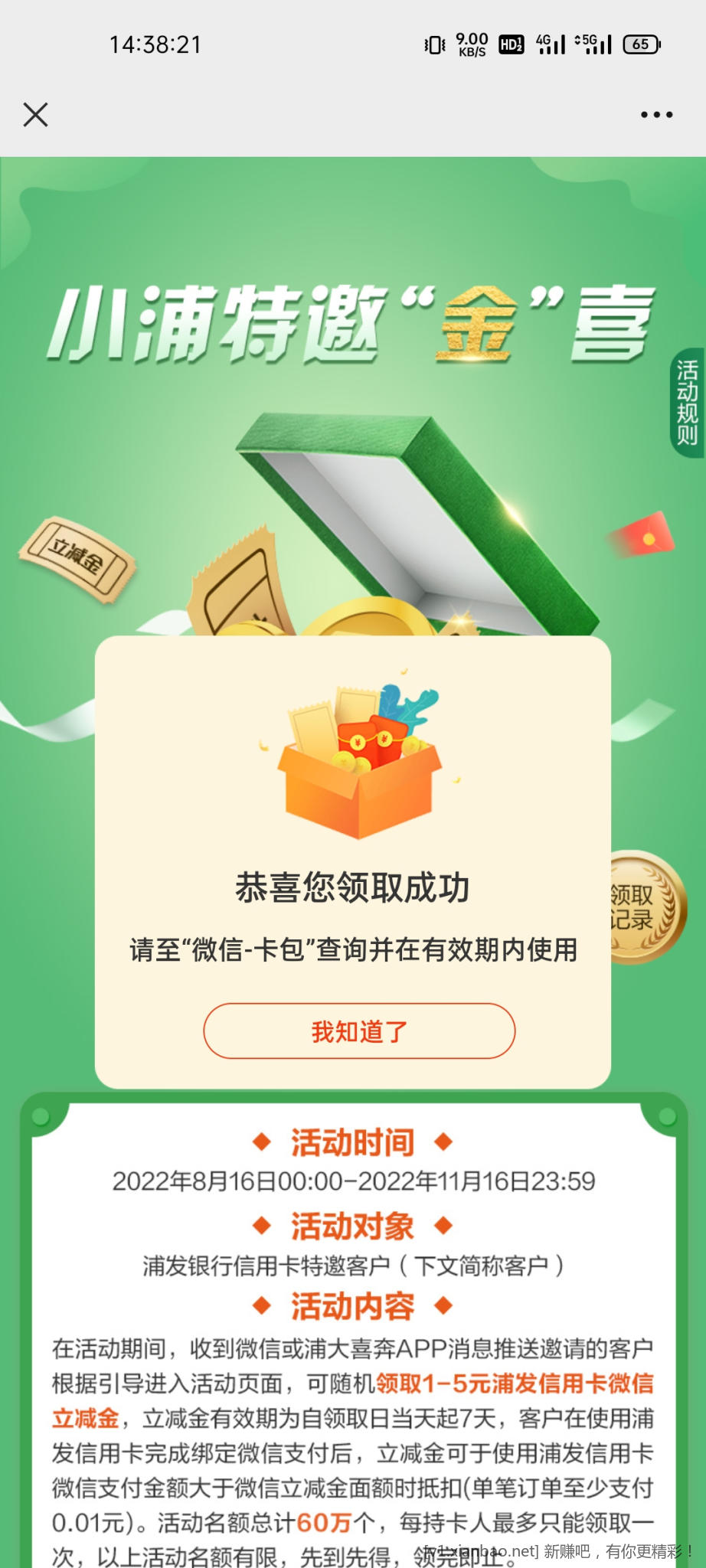
Task: Tap the 我知道了 confirmation button
Action: click(359, 1031)
